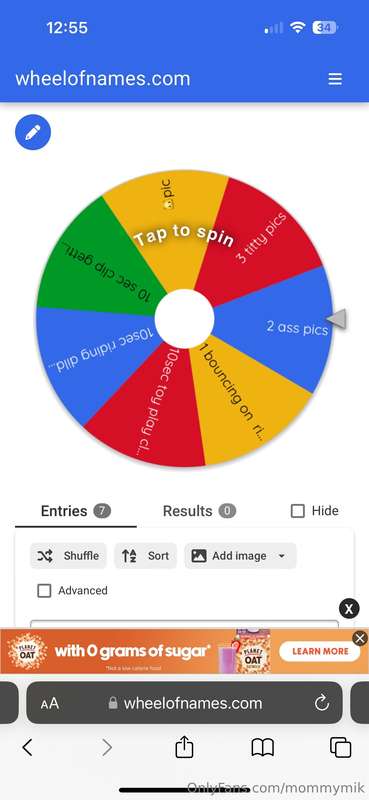Open the AA reader options
The width and height of the screenshot is (369, 800).
[50, 704]
